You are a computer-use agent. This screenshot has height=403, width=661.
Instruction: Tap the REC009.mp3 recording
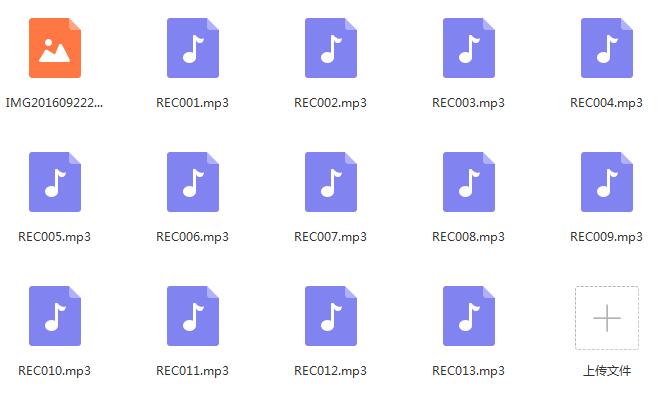coord(606,183)
